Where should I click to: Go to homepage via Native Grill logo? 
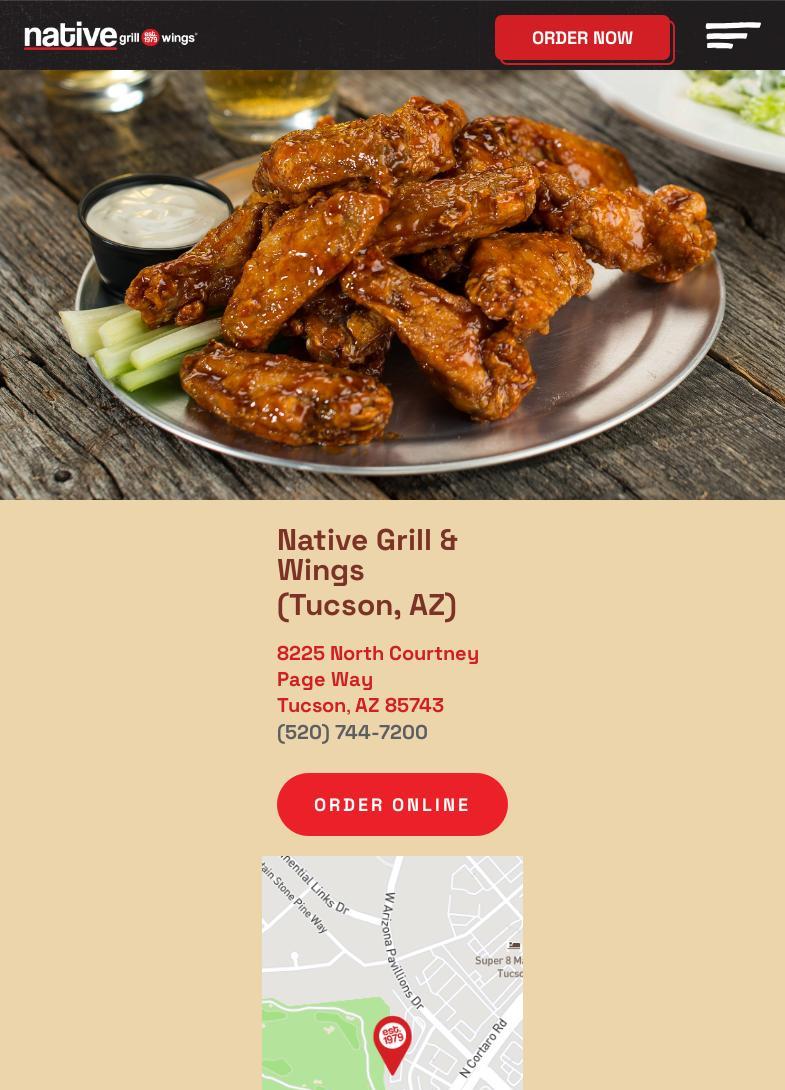click(111, 37)
